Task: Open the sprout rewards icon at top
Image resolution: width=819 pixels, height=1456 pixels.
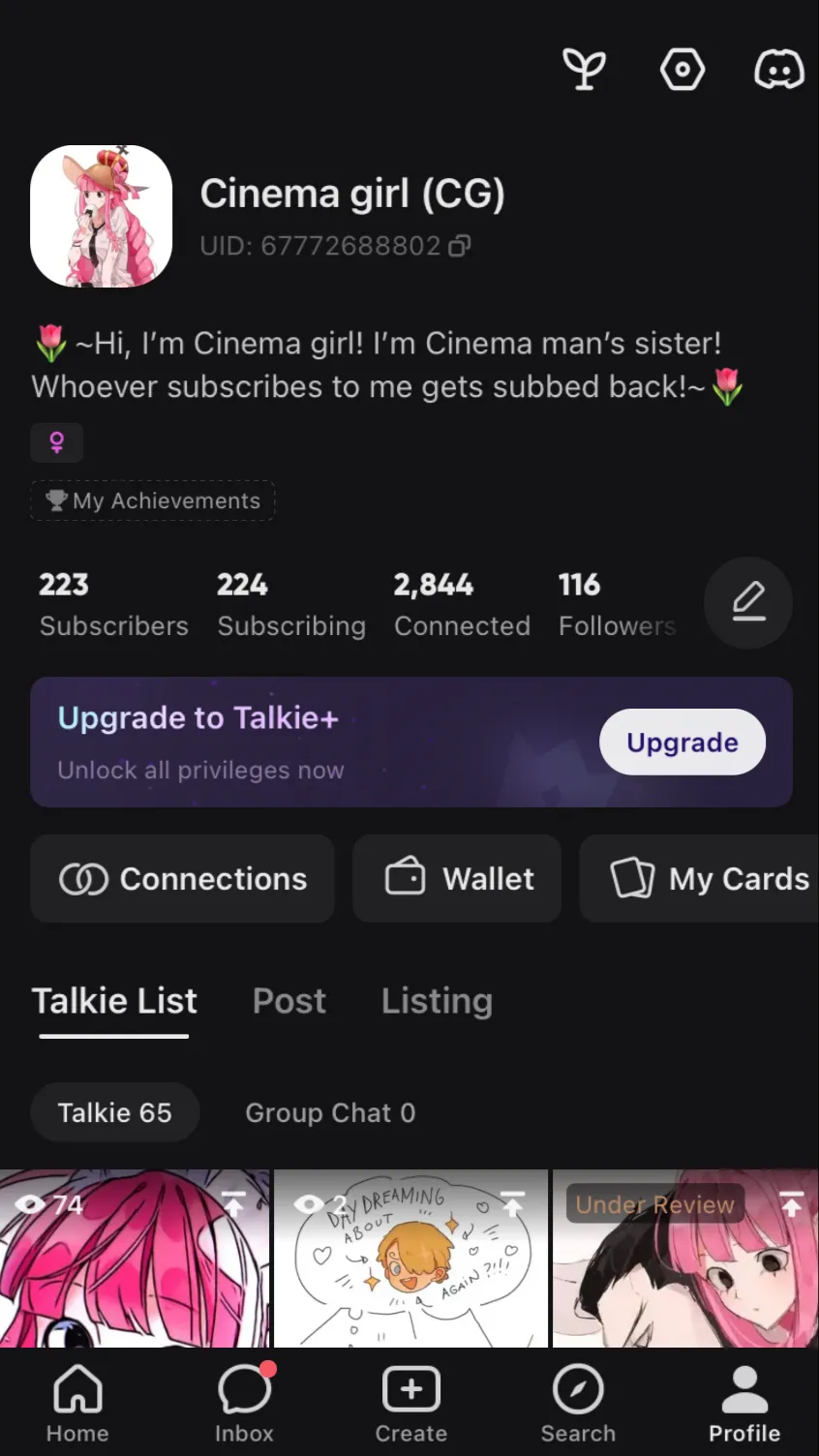Action: [x=584, y=68]
